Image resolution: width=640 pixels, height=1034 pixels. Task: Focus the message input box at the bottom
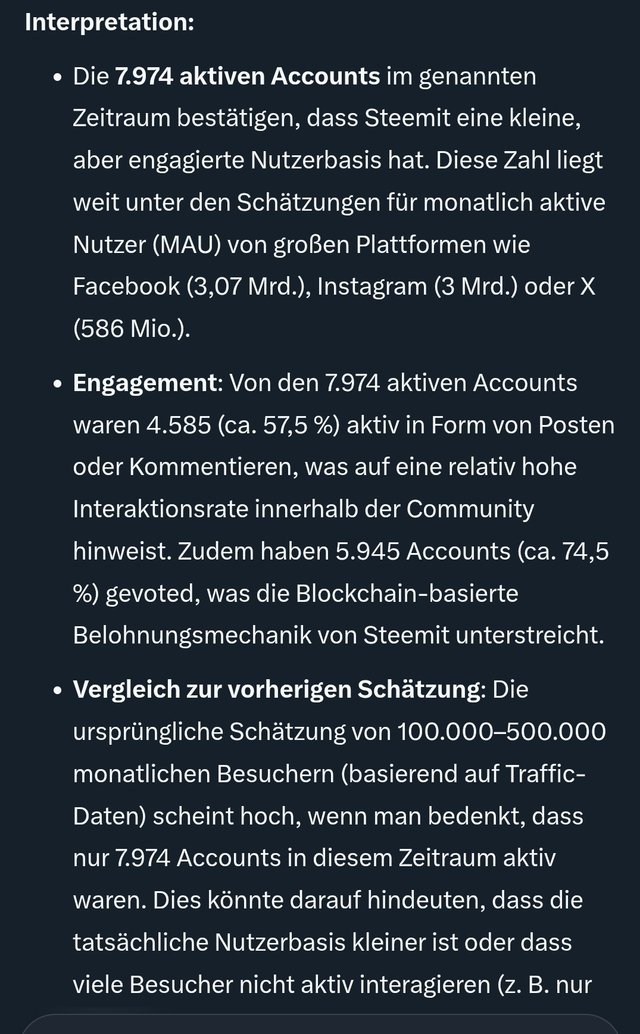point(320,1026)
